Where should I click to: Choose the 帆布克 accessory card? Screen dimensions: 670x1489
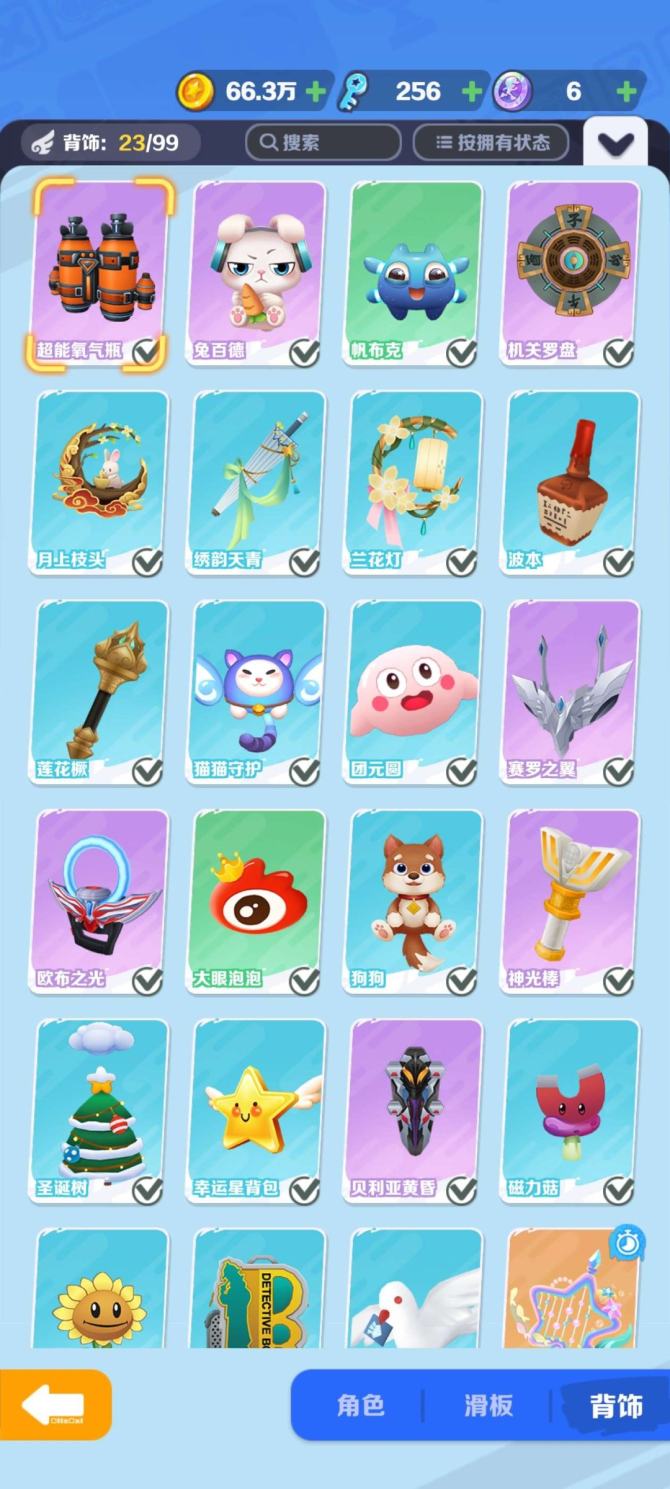414,272
